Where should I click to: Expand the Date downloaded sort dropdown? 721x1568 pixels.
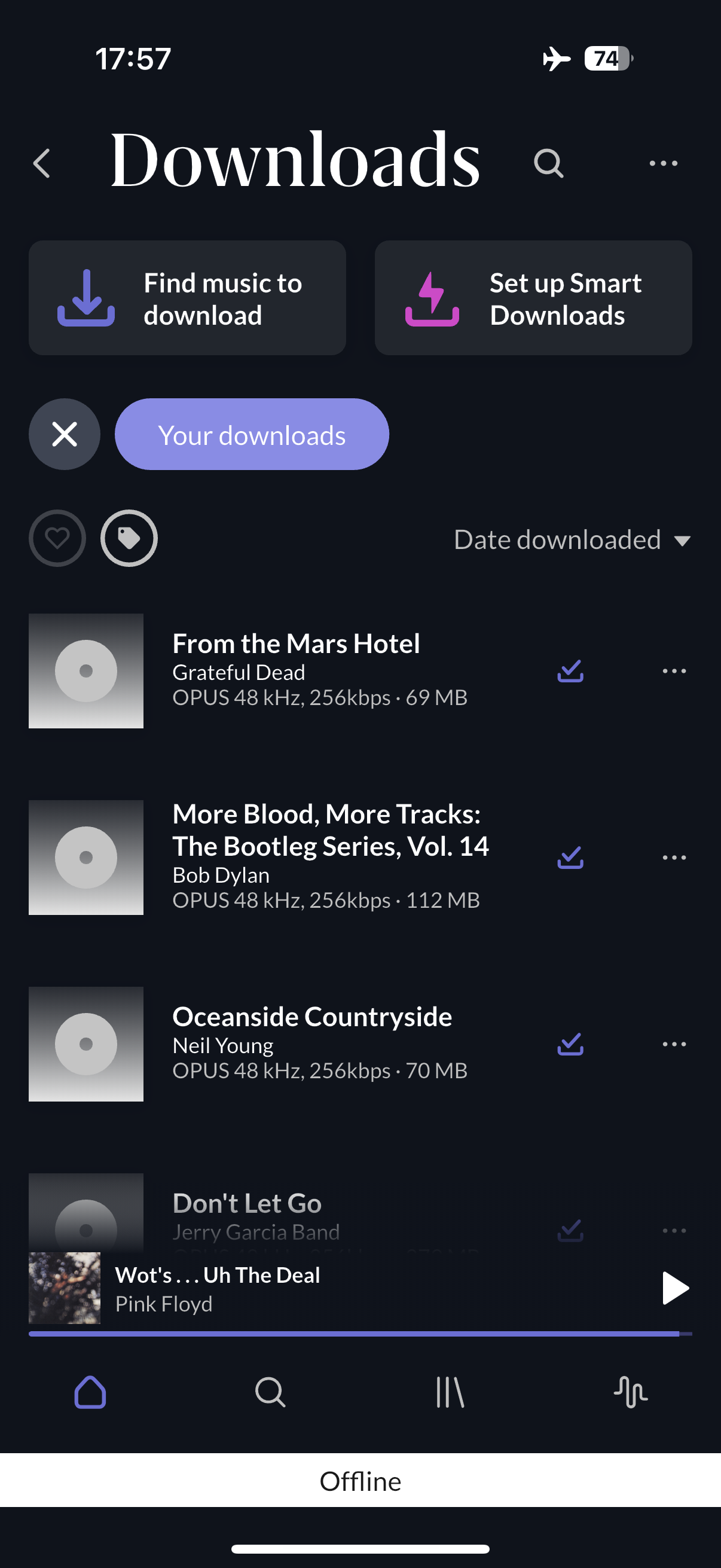[572, 540]
